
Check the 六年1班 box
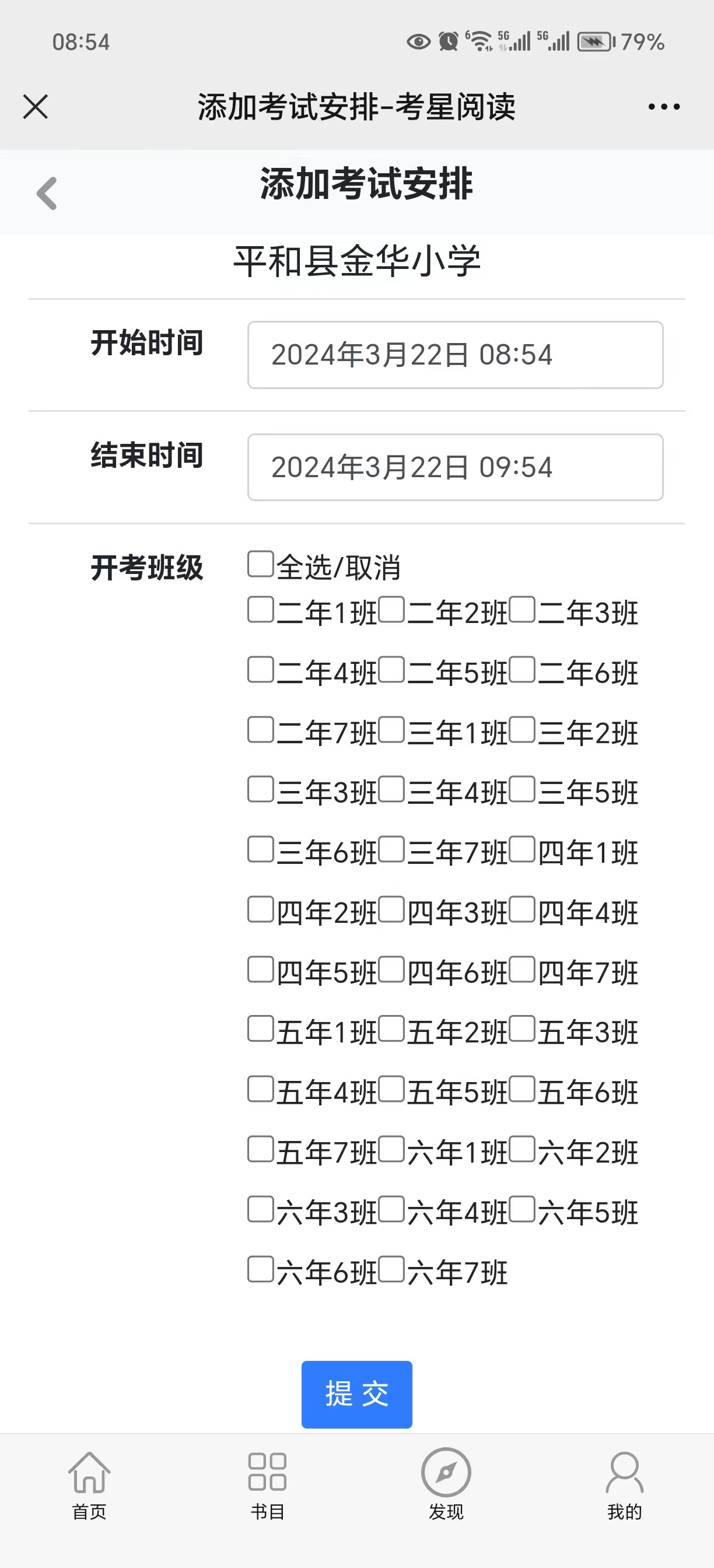click(x=391, y=1149)
